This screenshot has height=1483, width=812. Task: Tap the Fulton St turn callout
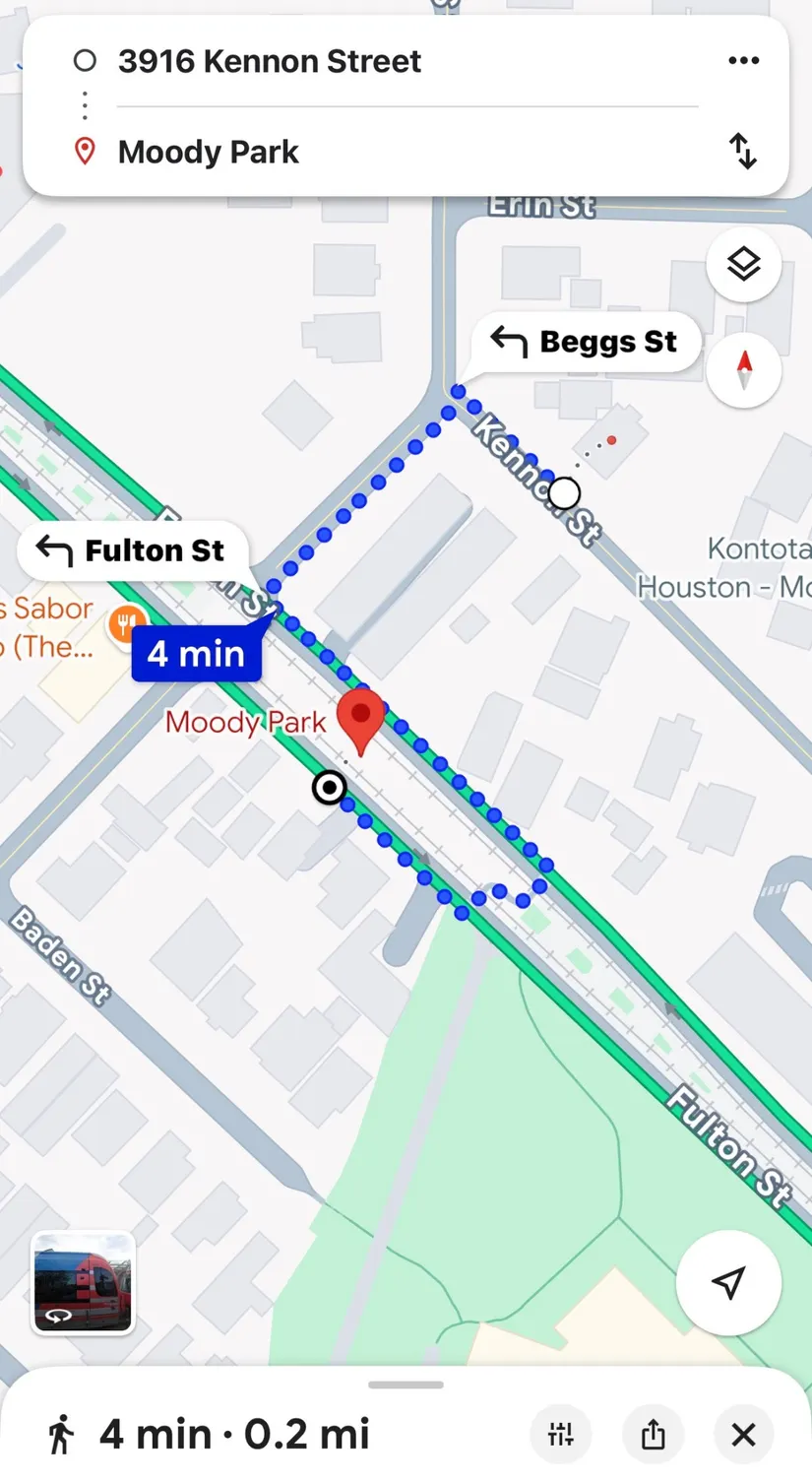132,550
